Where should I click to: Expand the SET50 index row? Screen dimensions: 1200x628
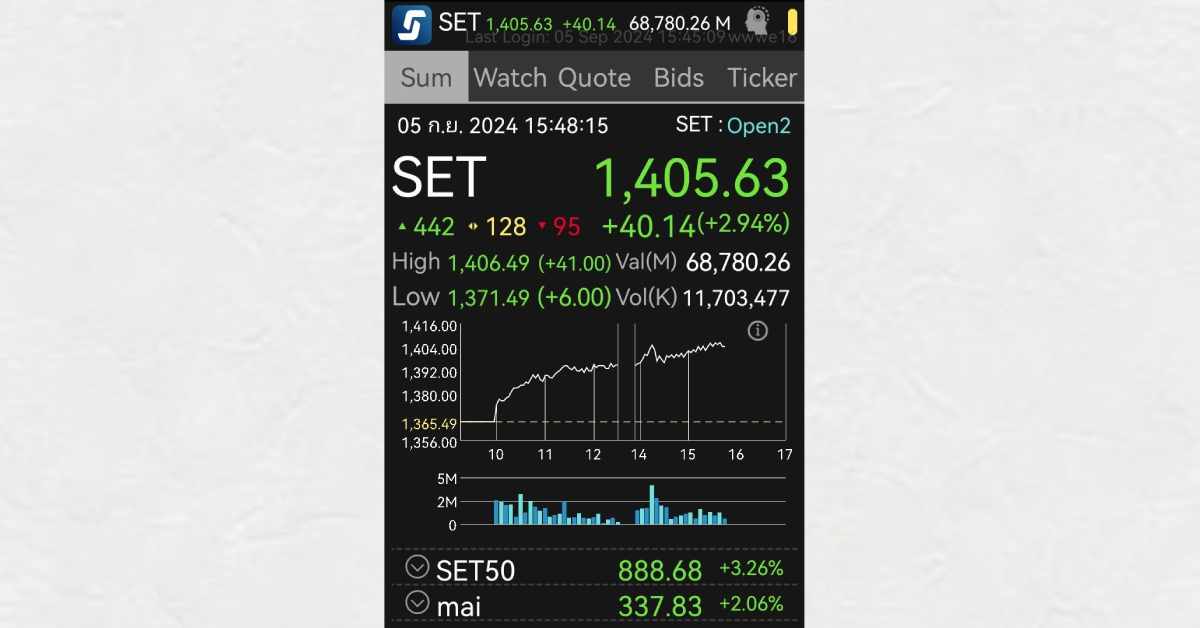click(417, 568)
